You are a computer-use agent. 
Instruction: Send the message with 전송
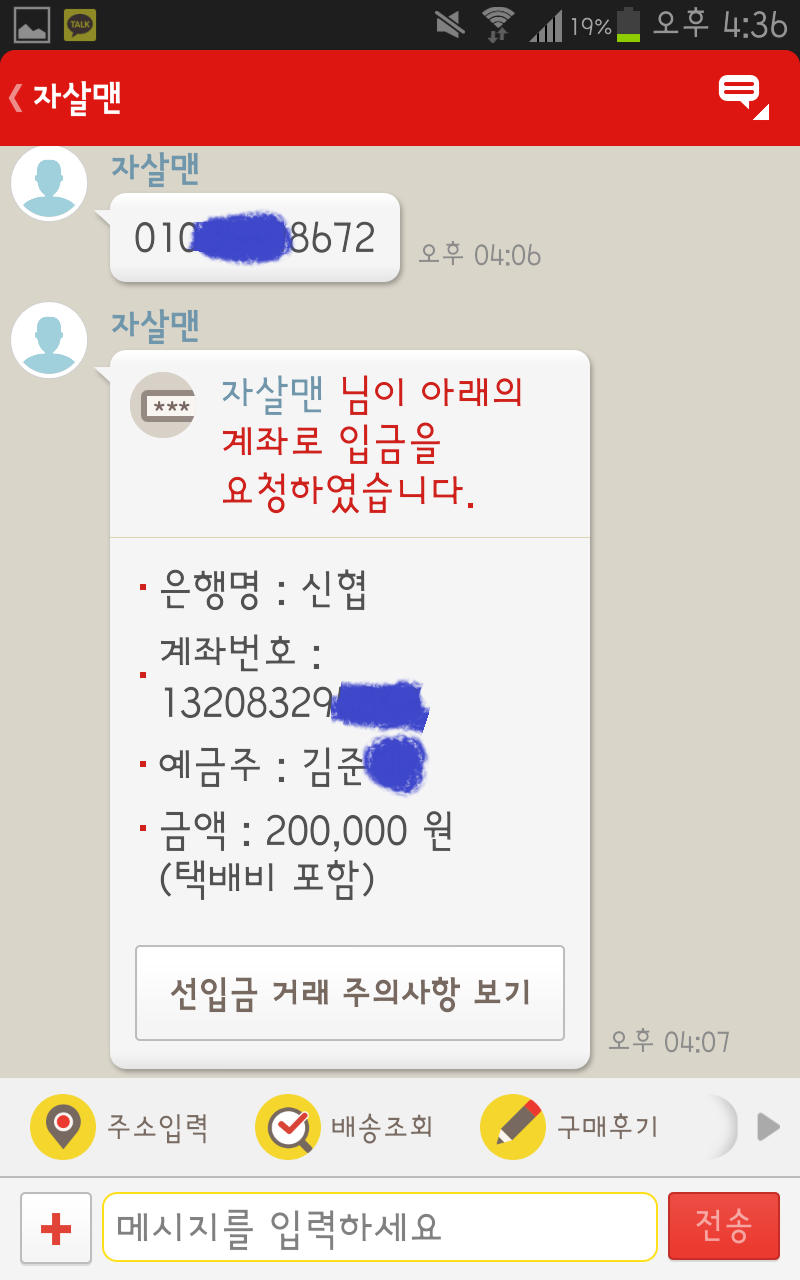tap(723, 1226)
